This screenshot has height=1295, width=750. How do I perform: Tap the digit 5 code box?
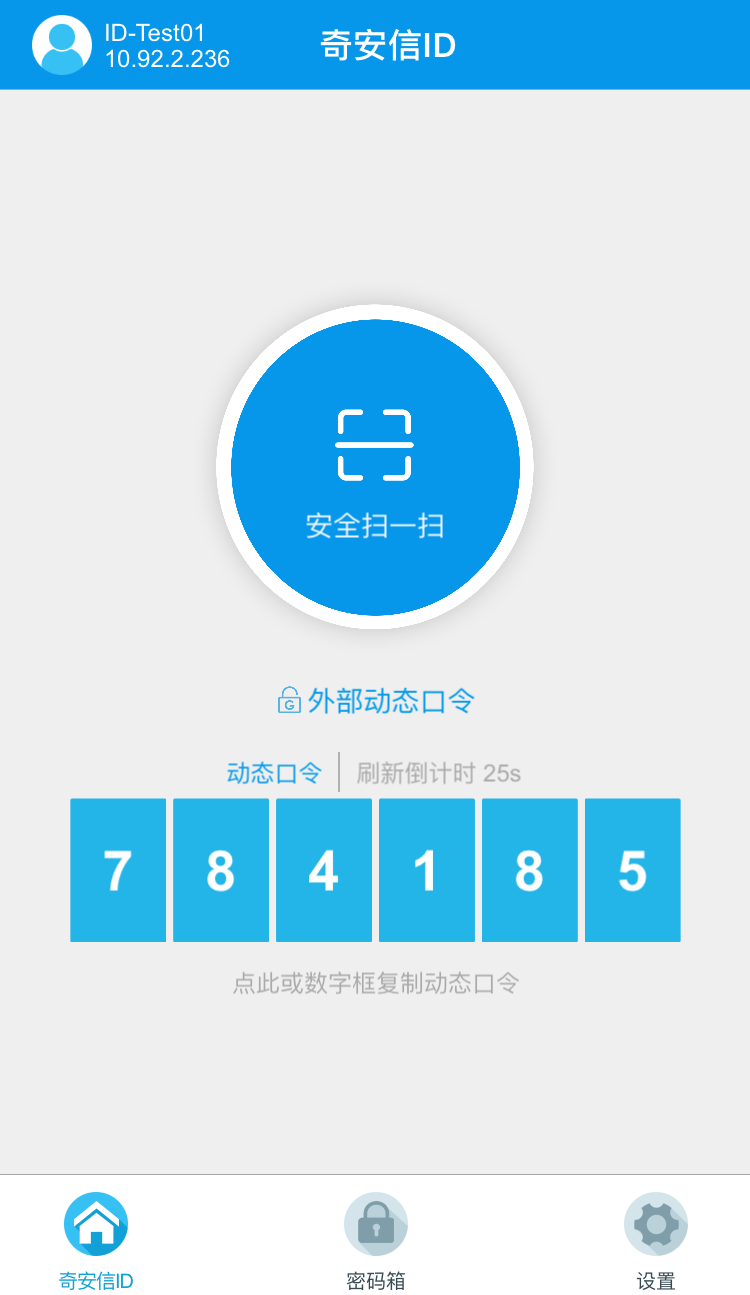pyautogui.click(x=632, y=870)
